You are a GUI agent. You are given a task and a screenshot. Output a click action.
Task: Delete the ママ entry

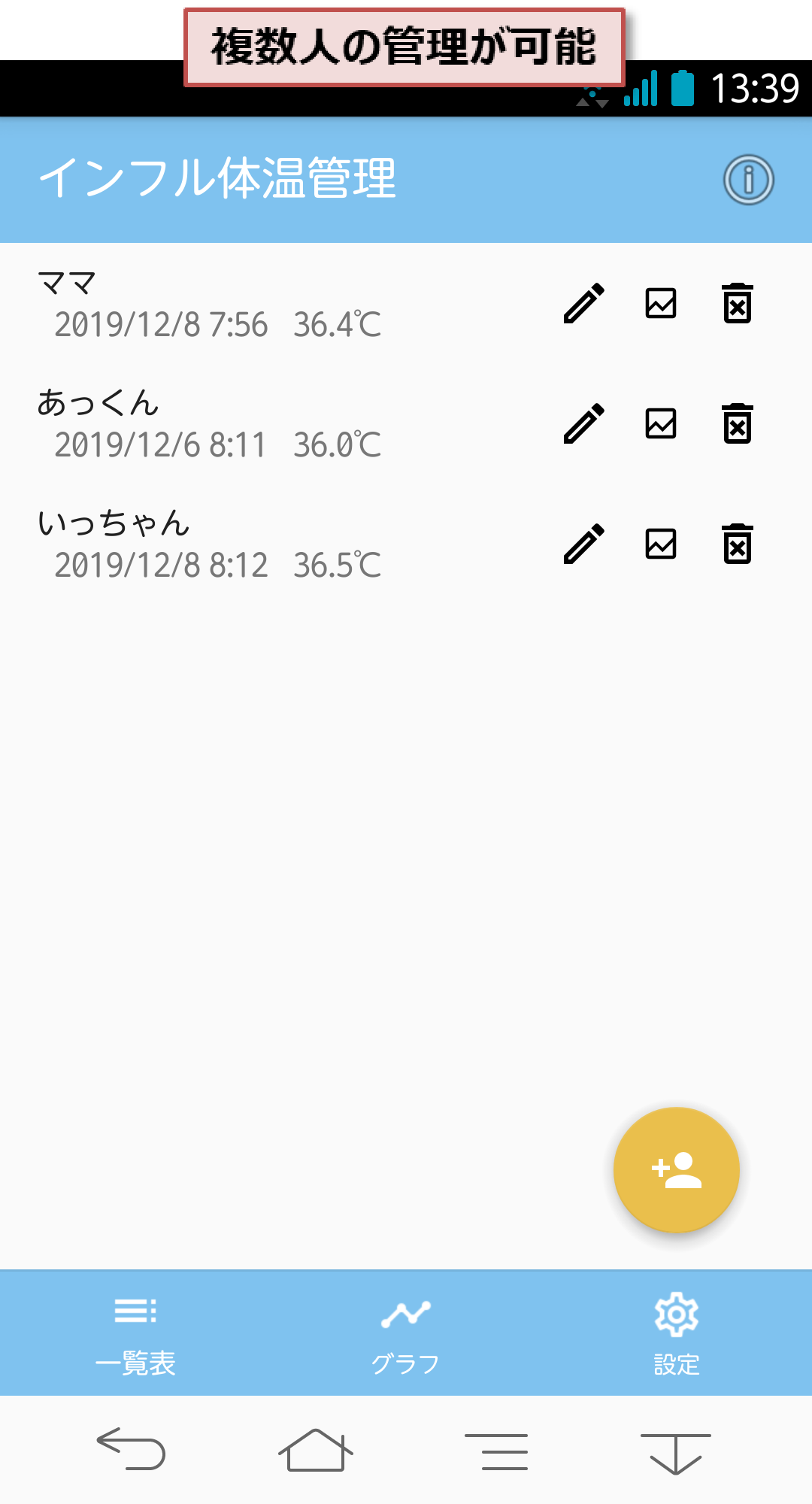coord(738,303)
